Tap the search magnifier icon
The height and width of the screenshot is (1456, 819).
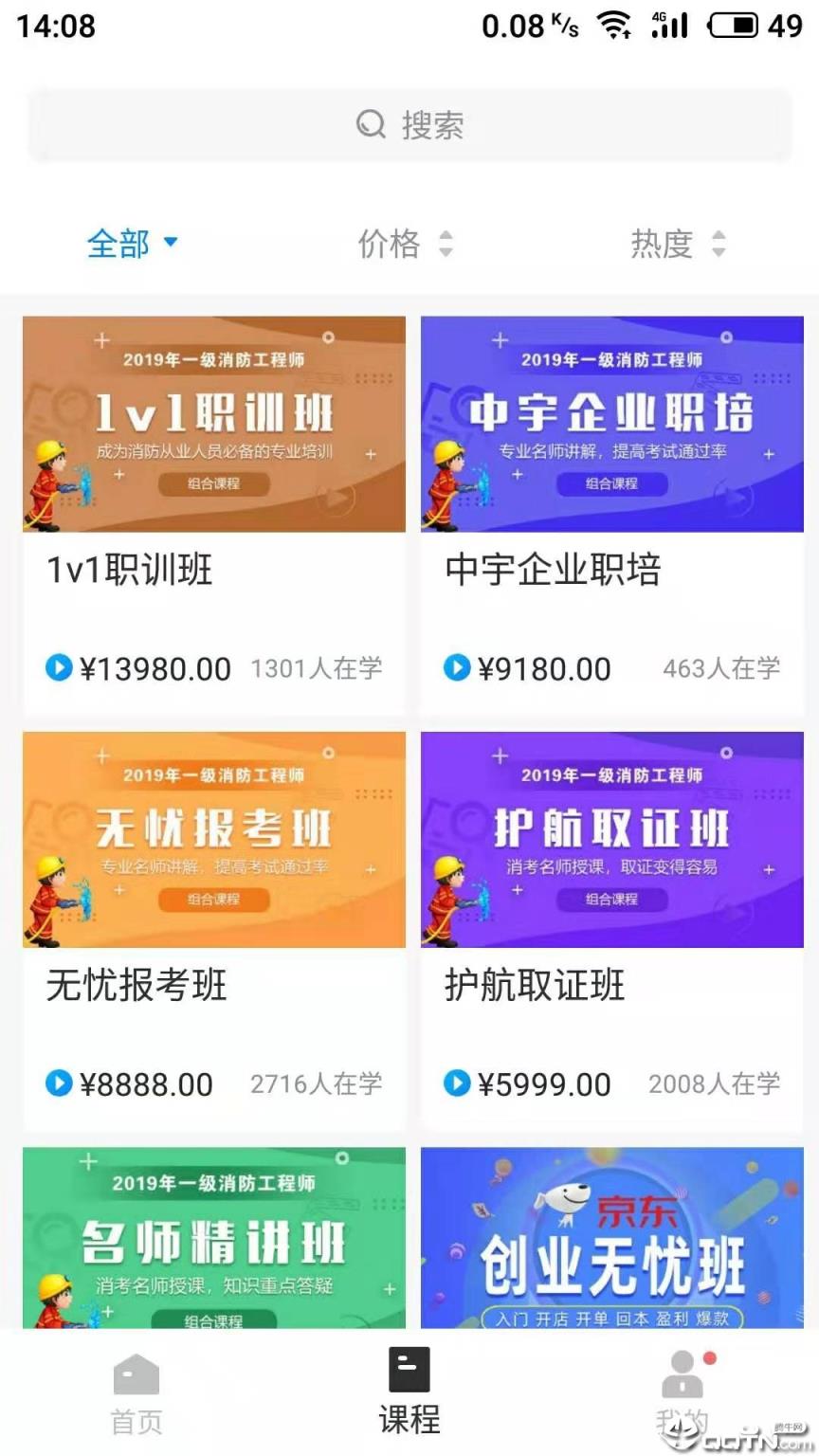click(370, 124)
